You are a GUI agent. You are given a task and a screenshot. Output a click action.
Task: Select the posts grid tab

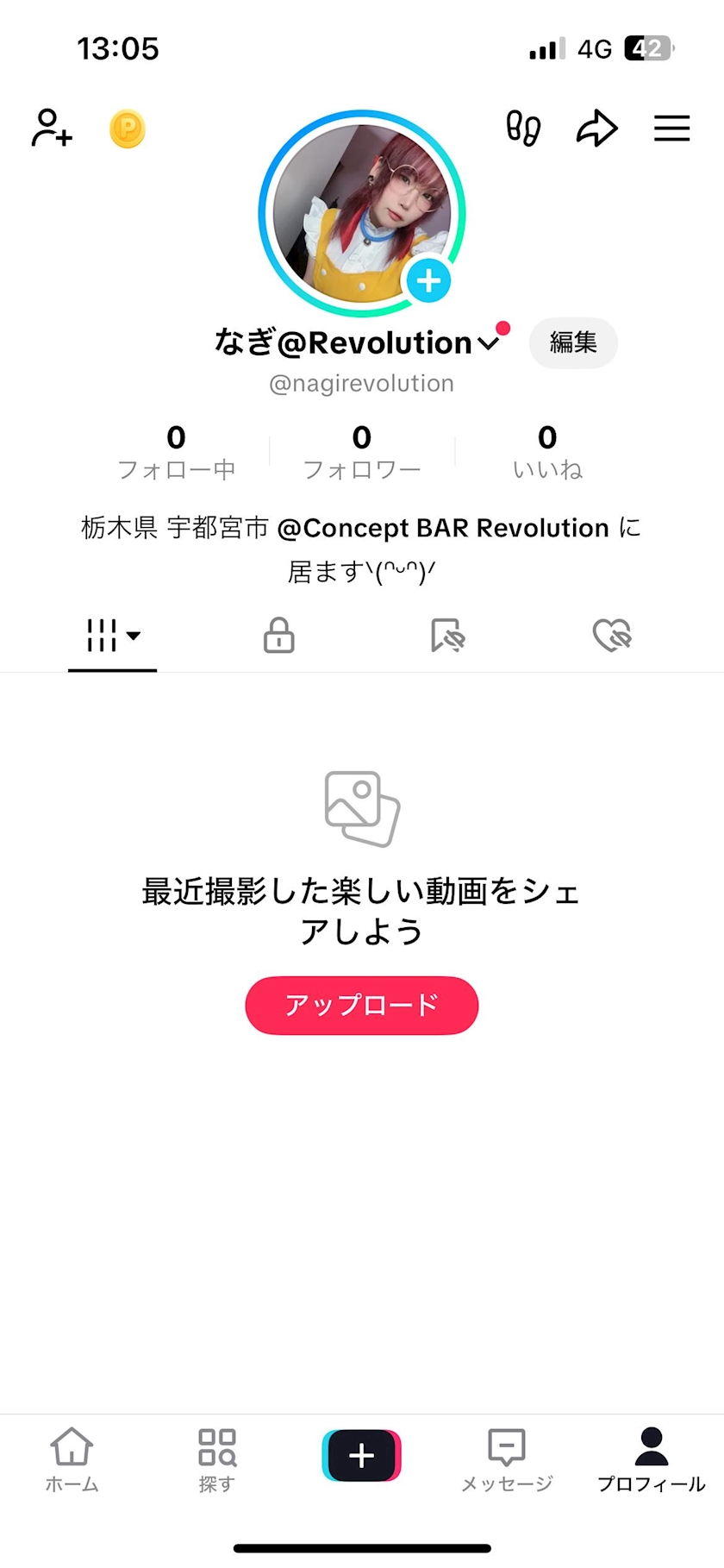point(112,636)
